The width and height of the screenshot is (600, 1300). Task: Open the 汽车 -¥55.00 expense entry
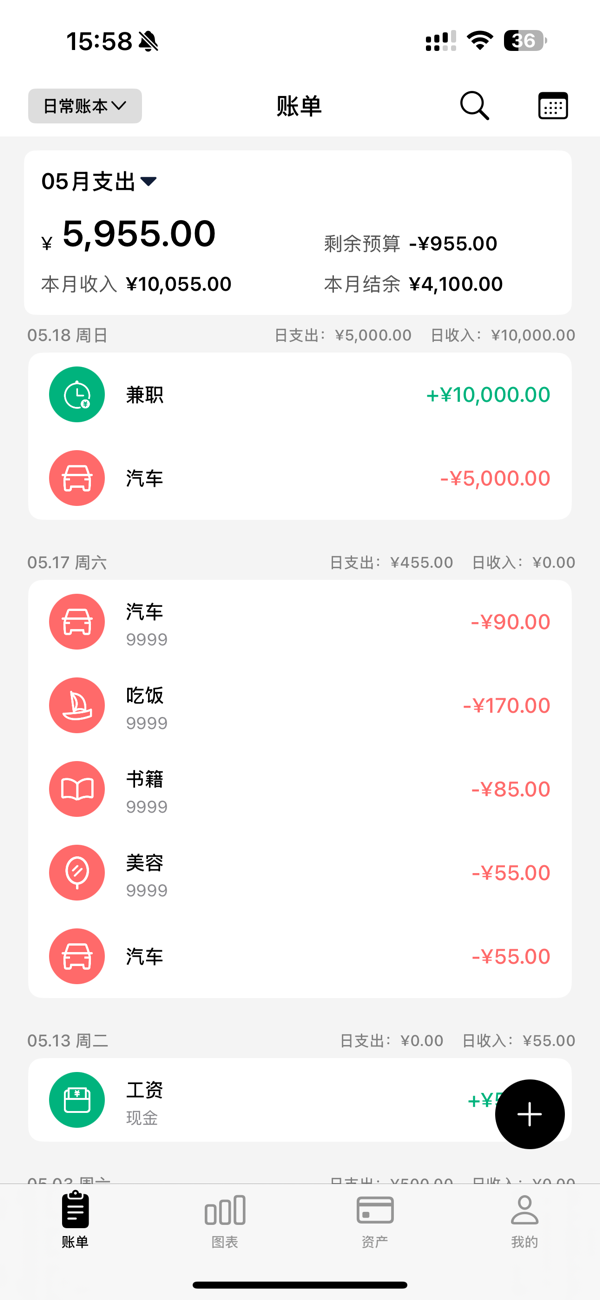[x=300, y=956]
